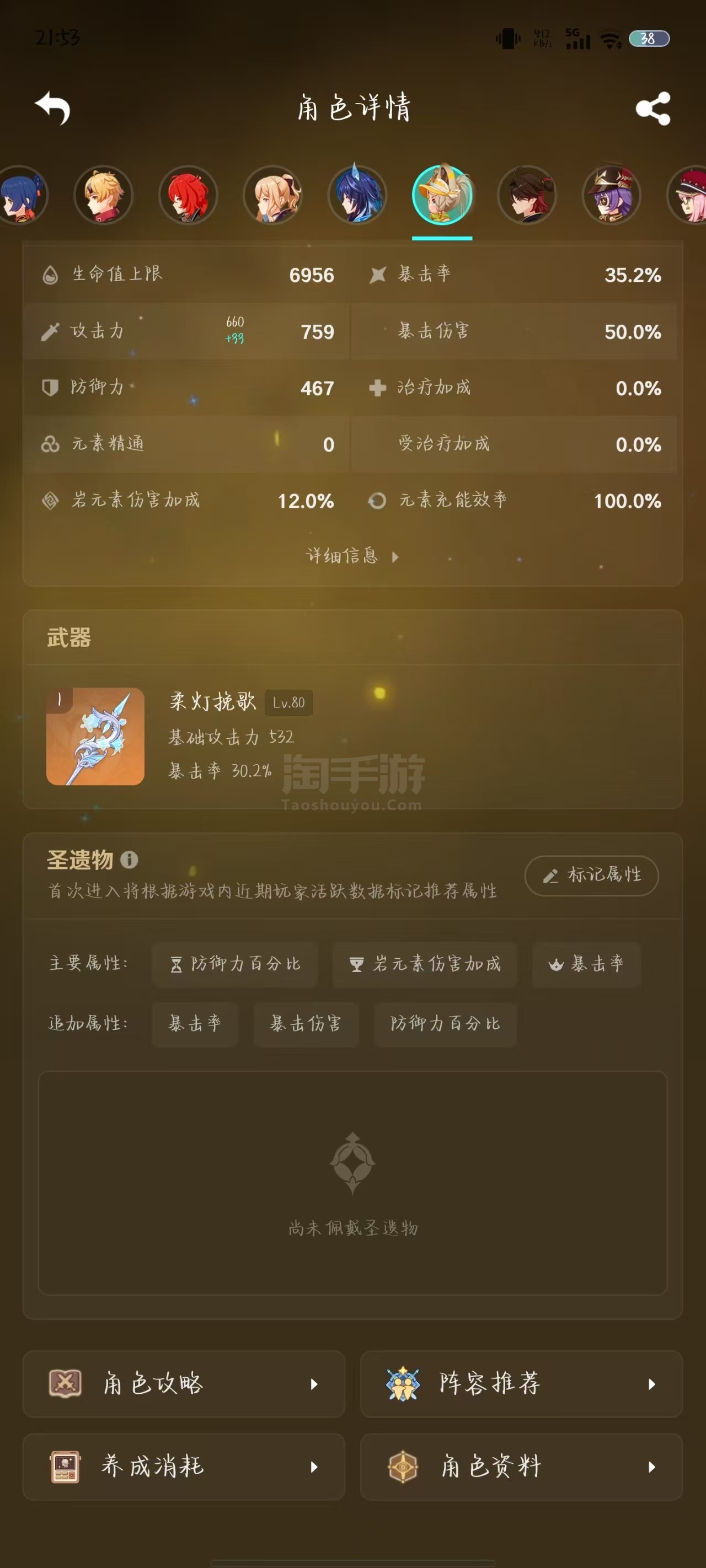Open 角色资料 character profile

pyautogui.click(x=521, y=1467)
